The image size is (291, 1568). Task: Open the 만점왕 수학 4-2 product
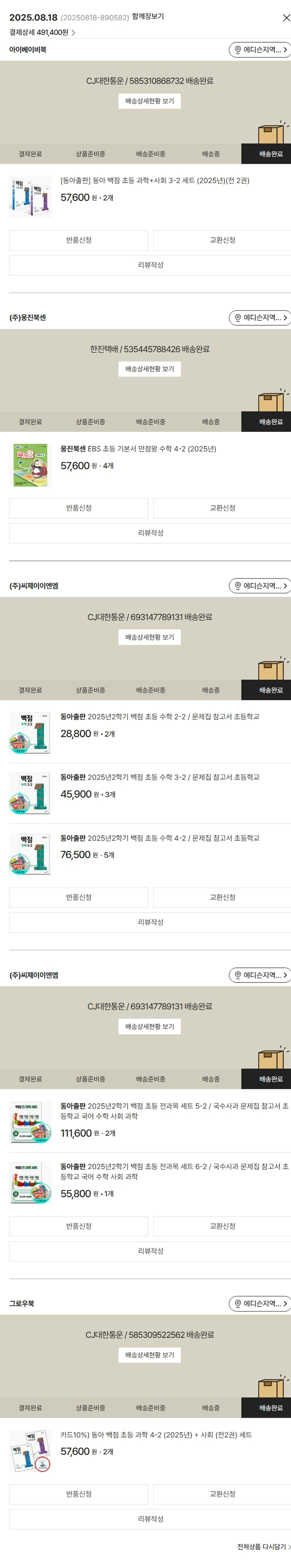click(138, 449)
